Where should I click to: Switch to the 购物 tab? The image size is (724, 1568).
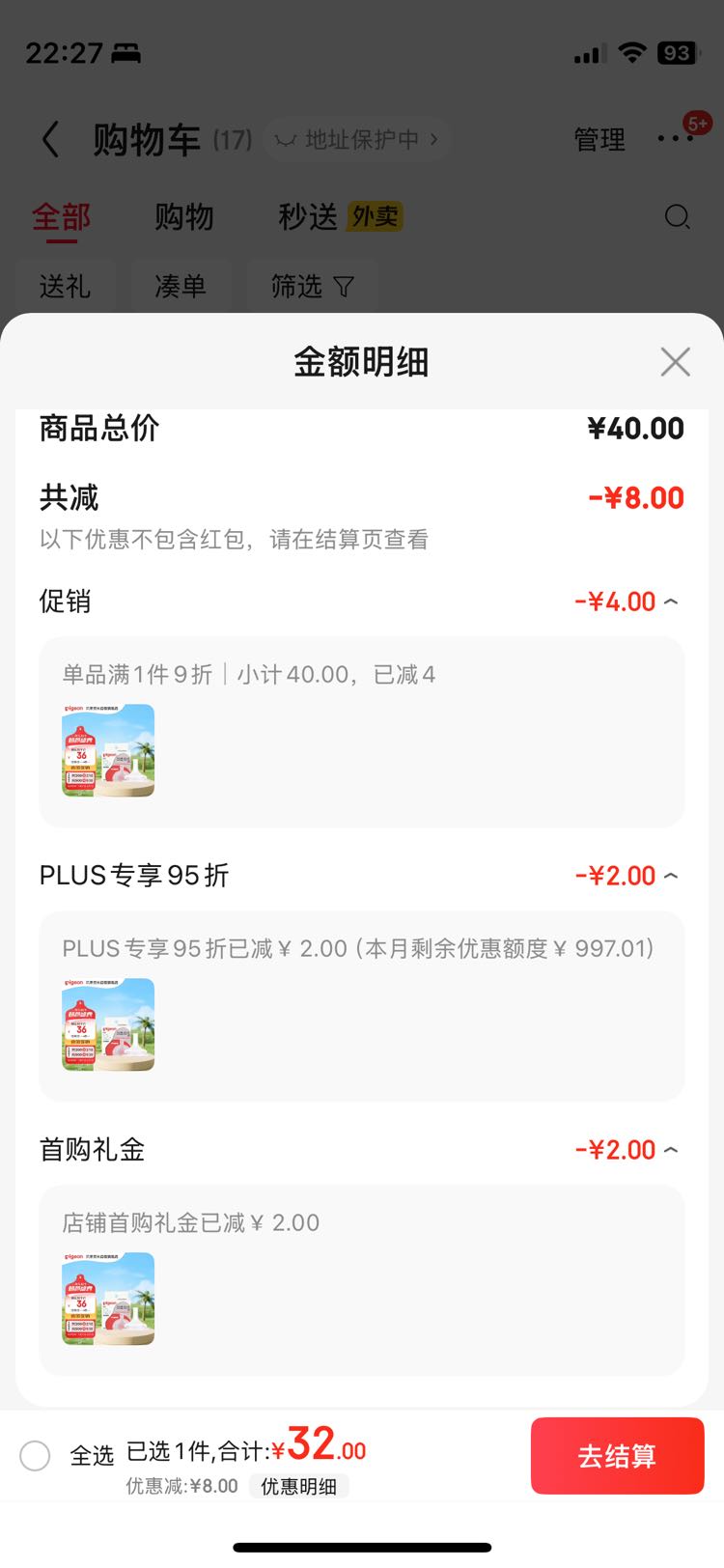183,217
